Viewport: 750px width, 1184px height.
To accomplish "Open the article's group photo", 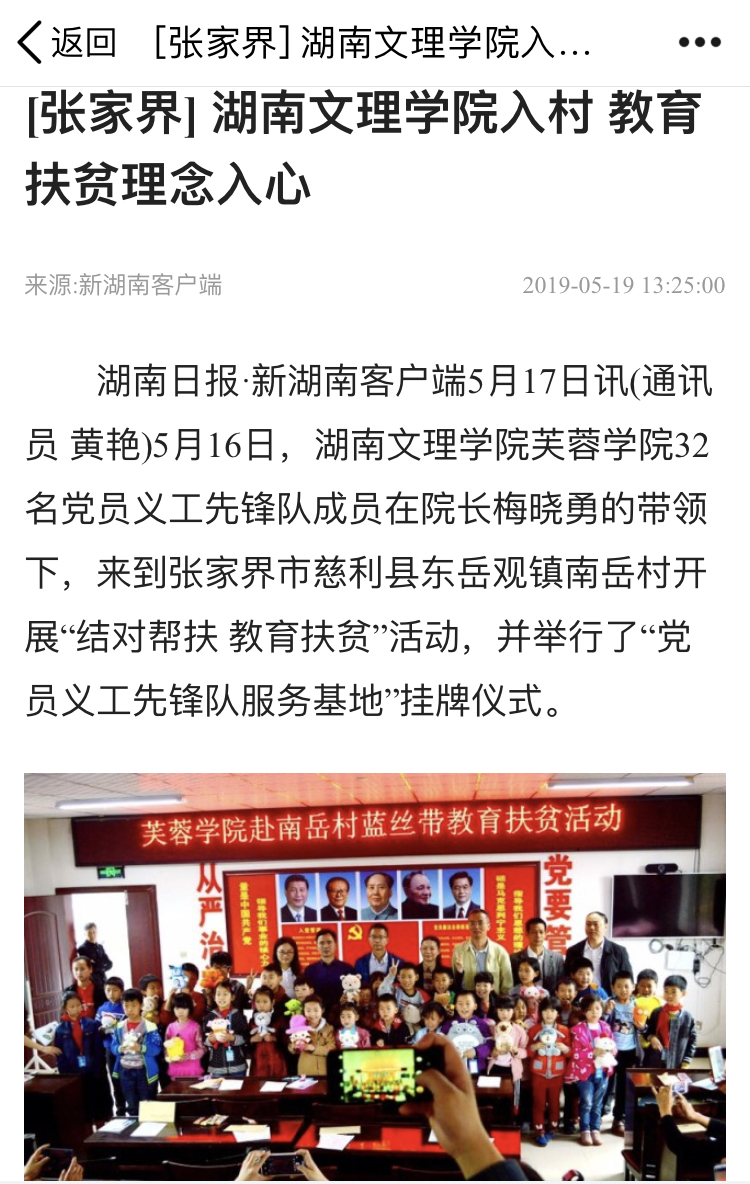I will (x=375, y=975).
